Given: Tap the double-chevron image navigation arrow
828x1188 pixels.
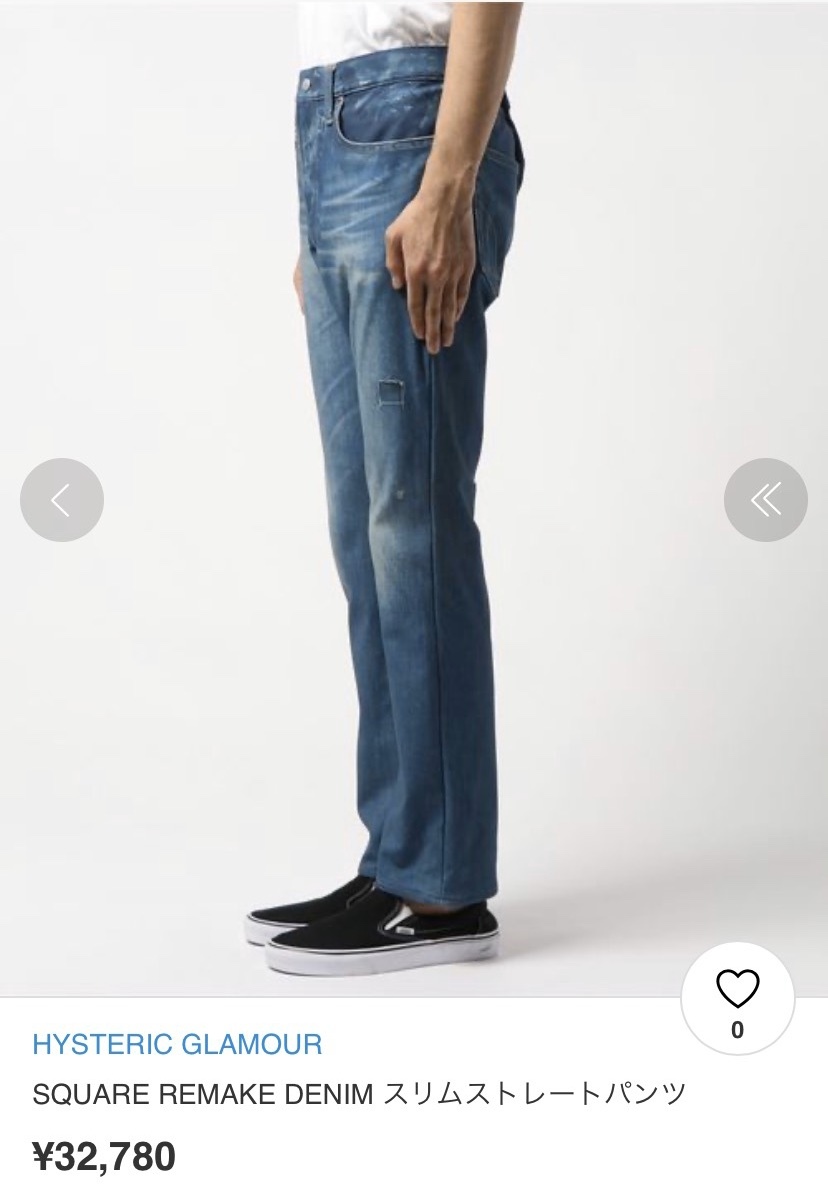Looking at the screenshot, I should [765, 499].
